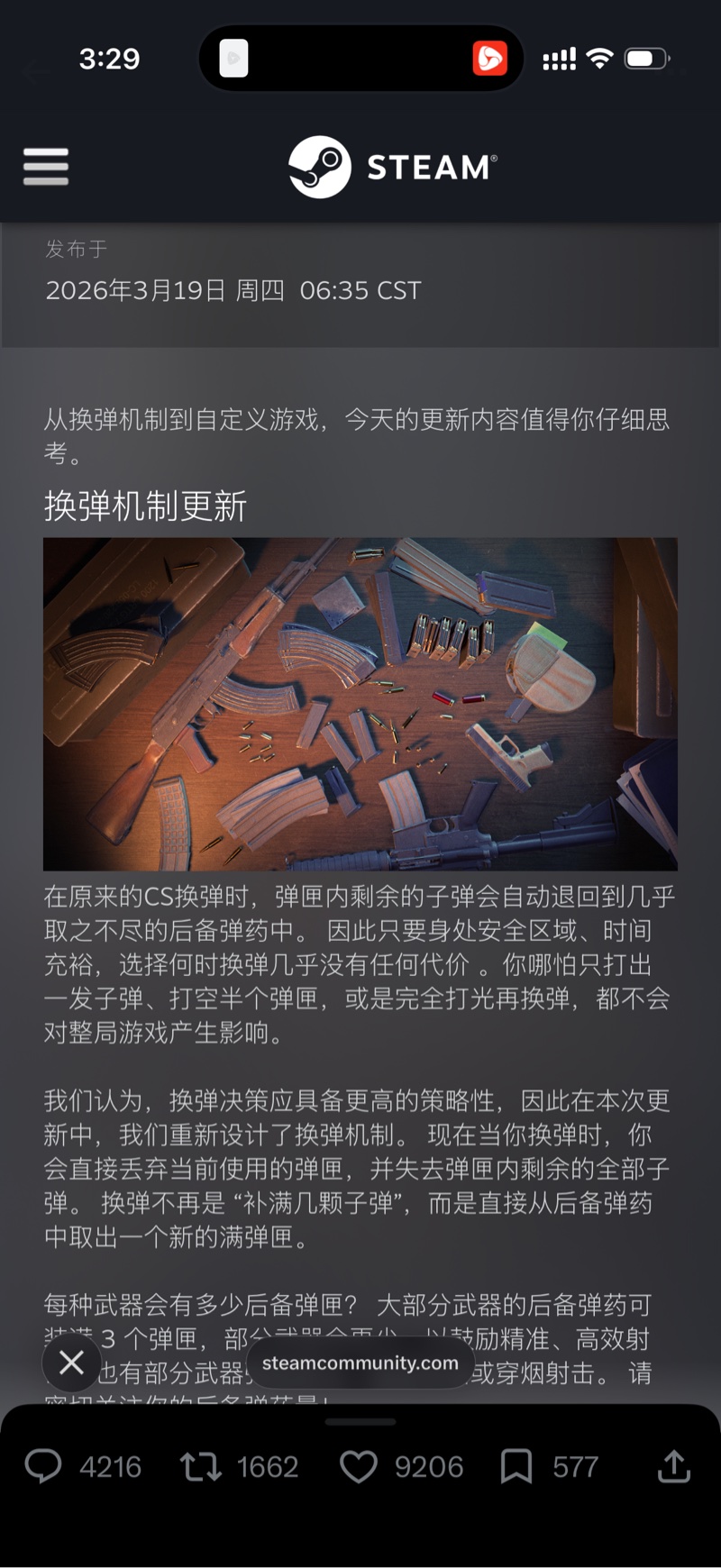Bookmark this post

(x=516, y=1466)
